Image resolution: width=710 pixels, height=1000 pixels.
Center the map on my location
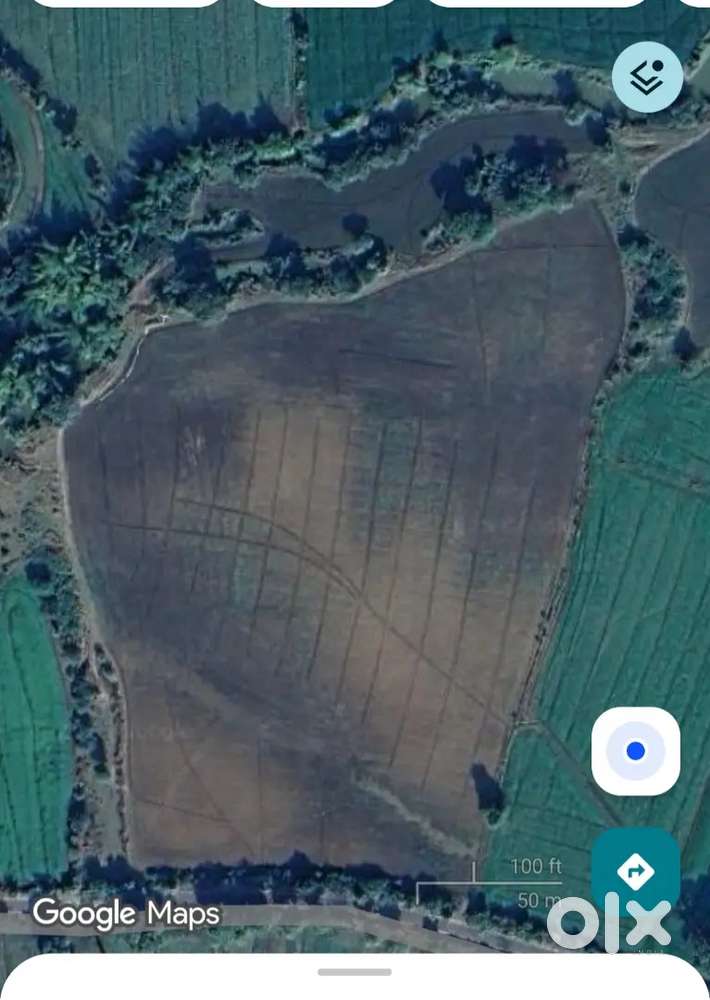[635, 751]
